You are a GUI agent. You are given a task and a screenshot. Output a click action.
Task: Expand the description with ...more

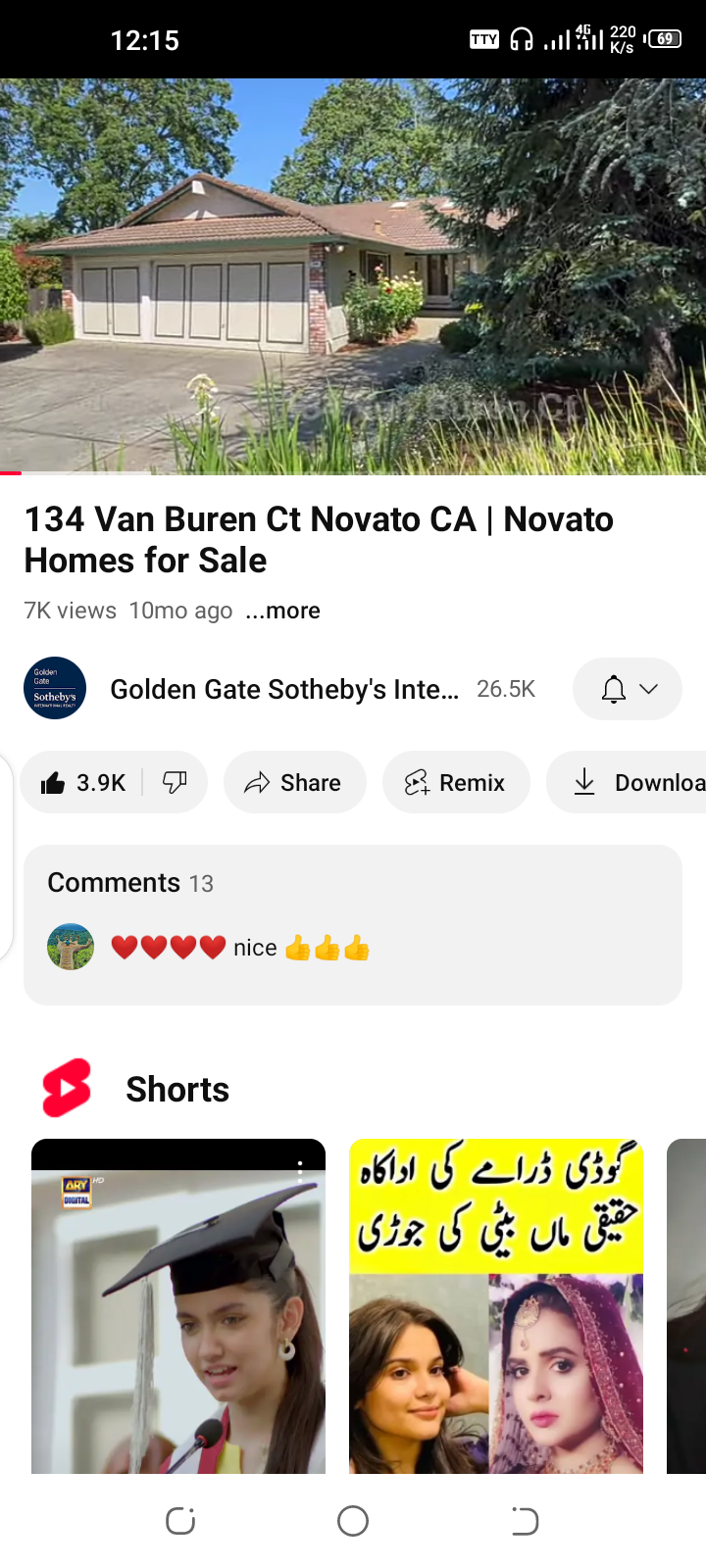283,611
